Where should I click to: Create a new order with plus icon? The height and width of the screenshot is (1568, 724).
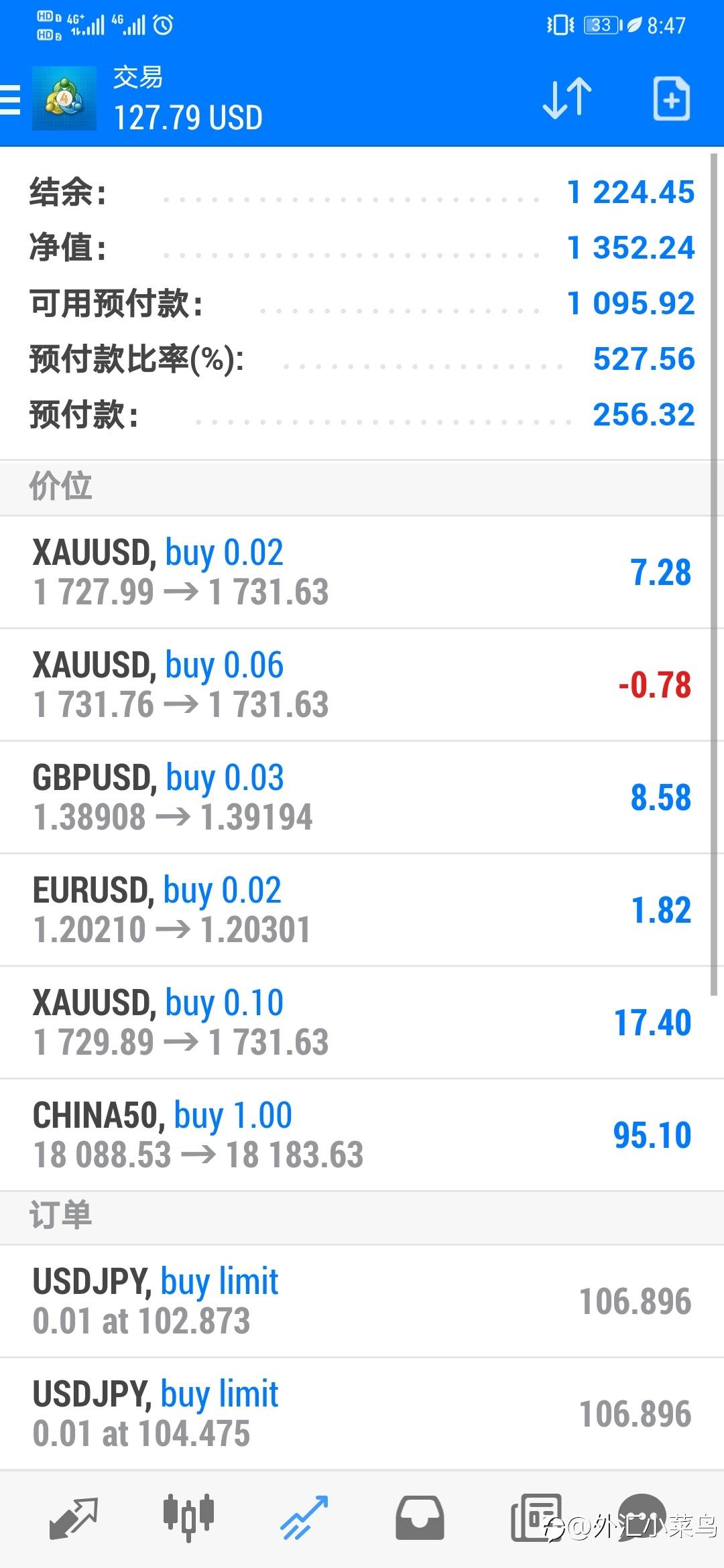(x=672, y=99)
